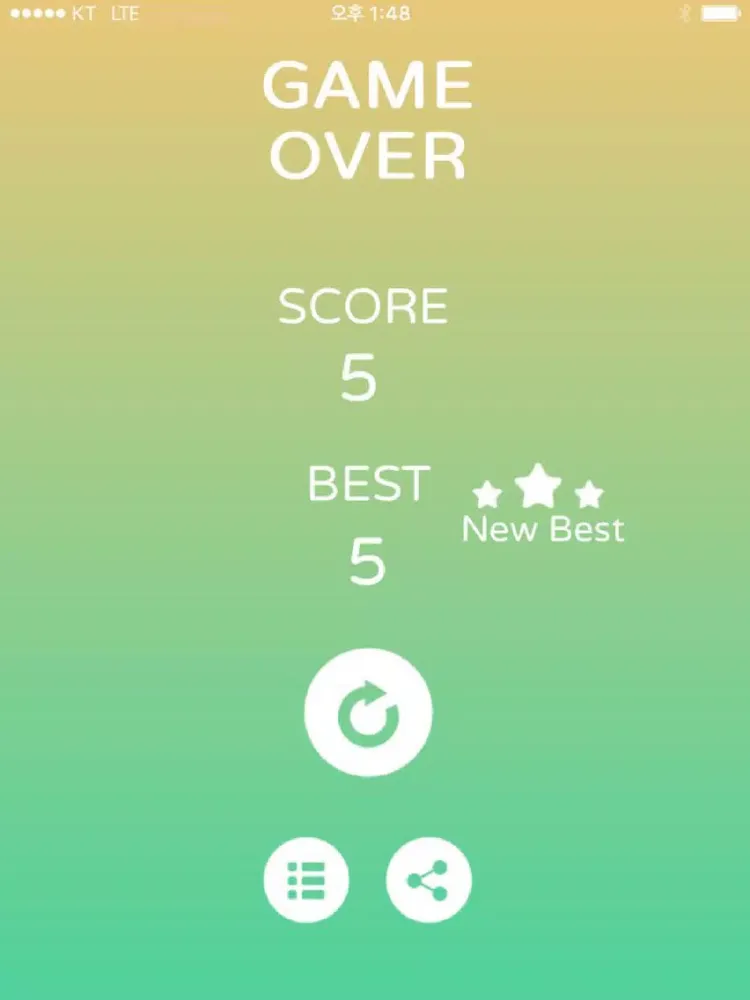Share your score
This screenshot has height=1000, width=750.
click(x=428, y=880)
